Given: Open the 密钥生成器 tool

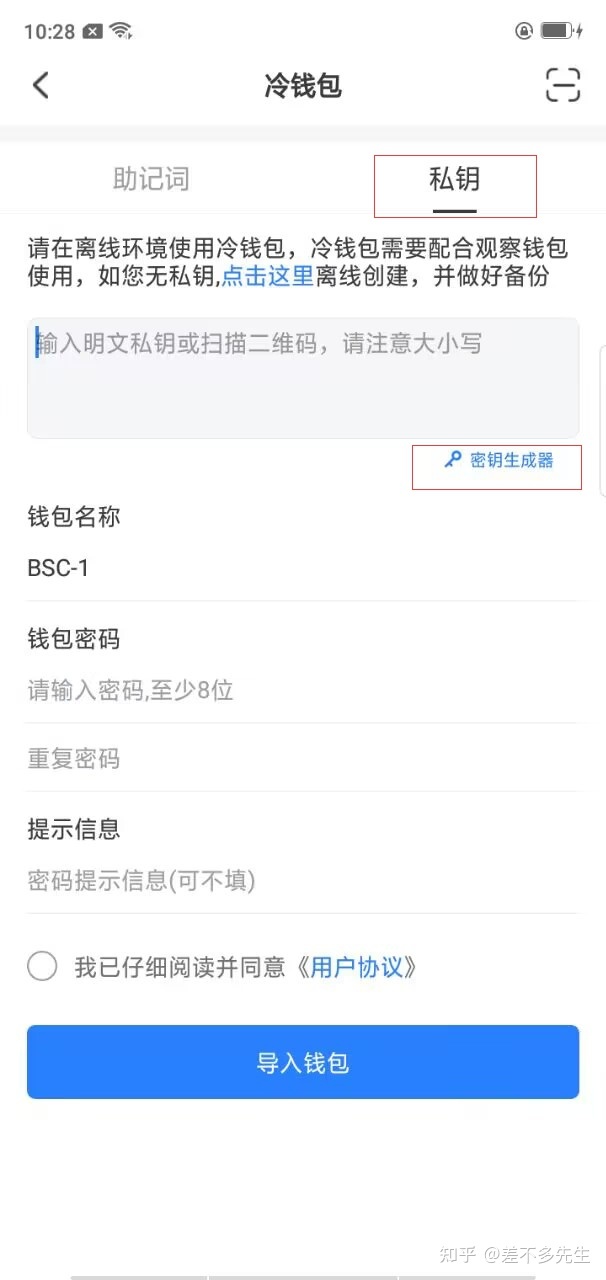Looking at the screenshot, I should tap(499, 460).
